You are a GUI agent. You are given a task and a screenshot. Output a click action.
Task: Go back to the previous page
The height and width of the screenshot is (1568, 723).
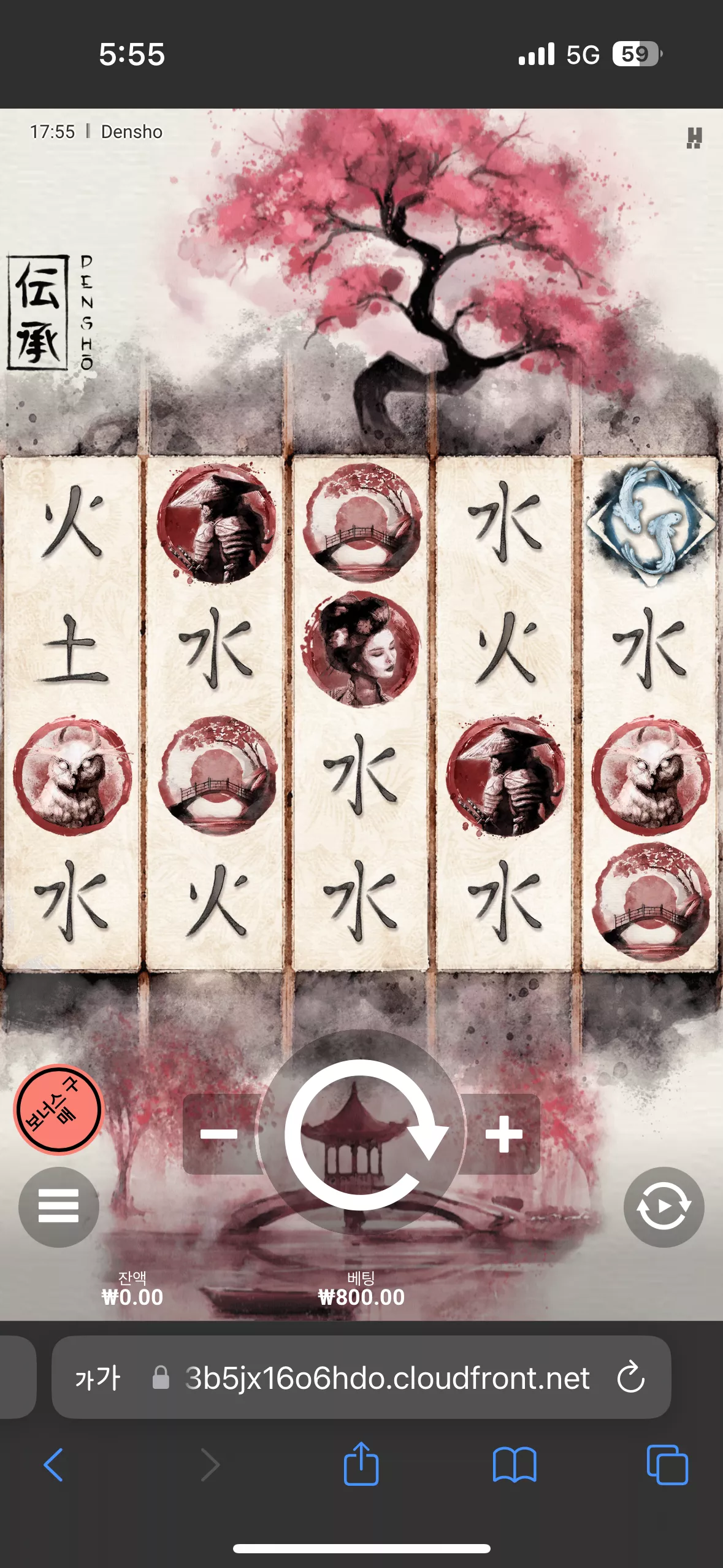53,1465
